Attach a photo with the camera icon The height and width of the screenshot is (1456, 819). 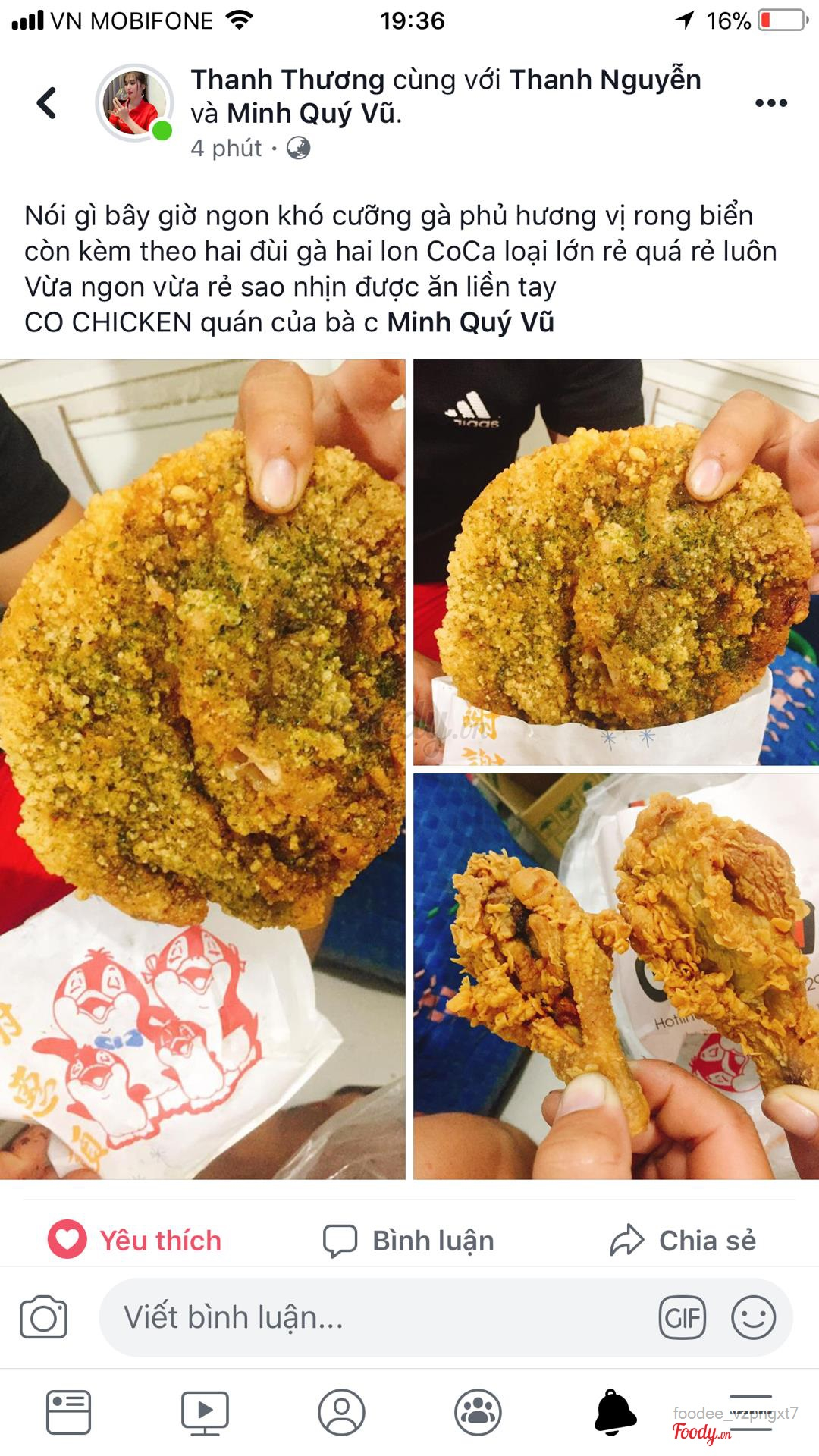pyautogui.click(x=43, y=1317)
